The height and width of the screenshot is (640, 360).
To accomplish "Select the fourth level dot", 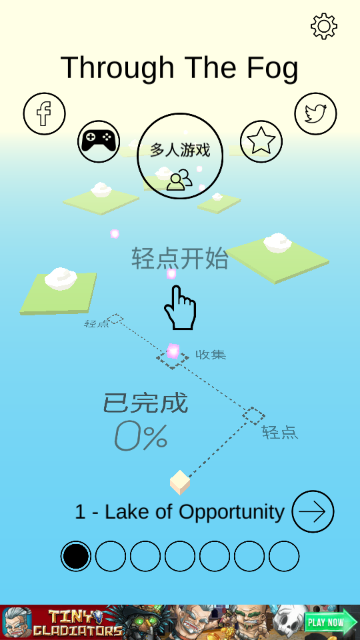I will 180,556.
